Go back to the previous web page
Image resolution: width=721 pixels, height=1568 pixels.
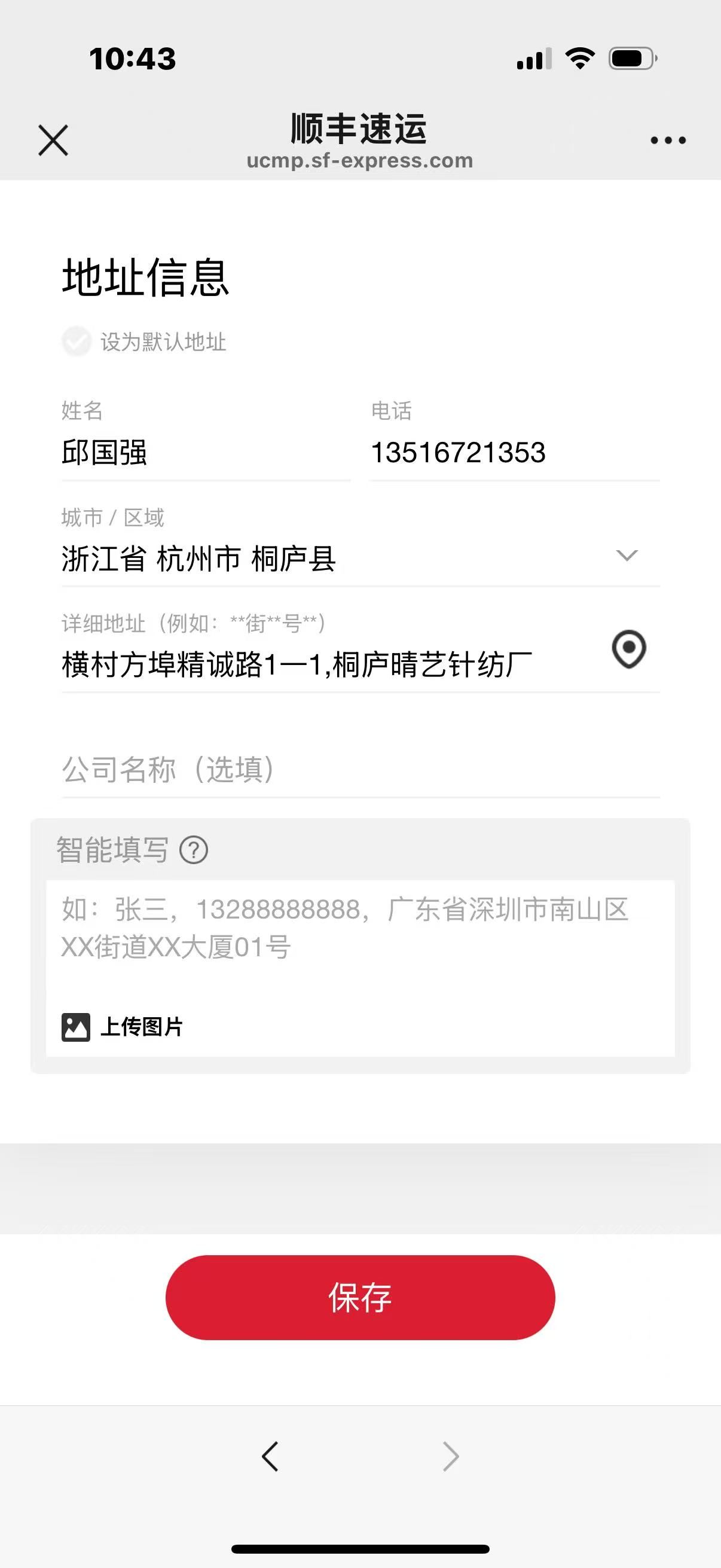(270, 1456)
